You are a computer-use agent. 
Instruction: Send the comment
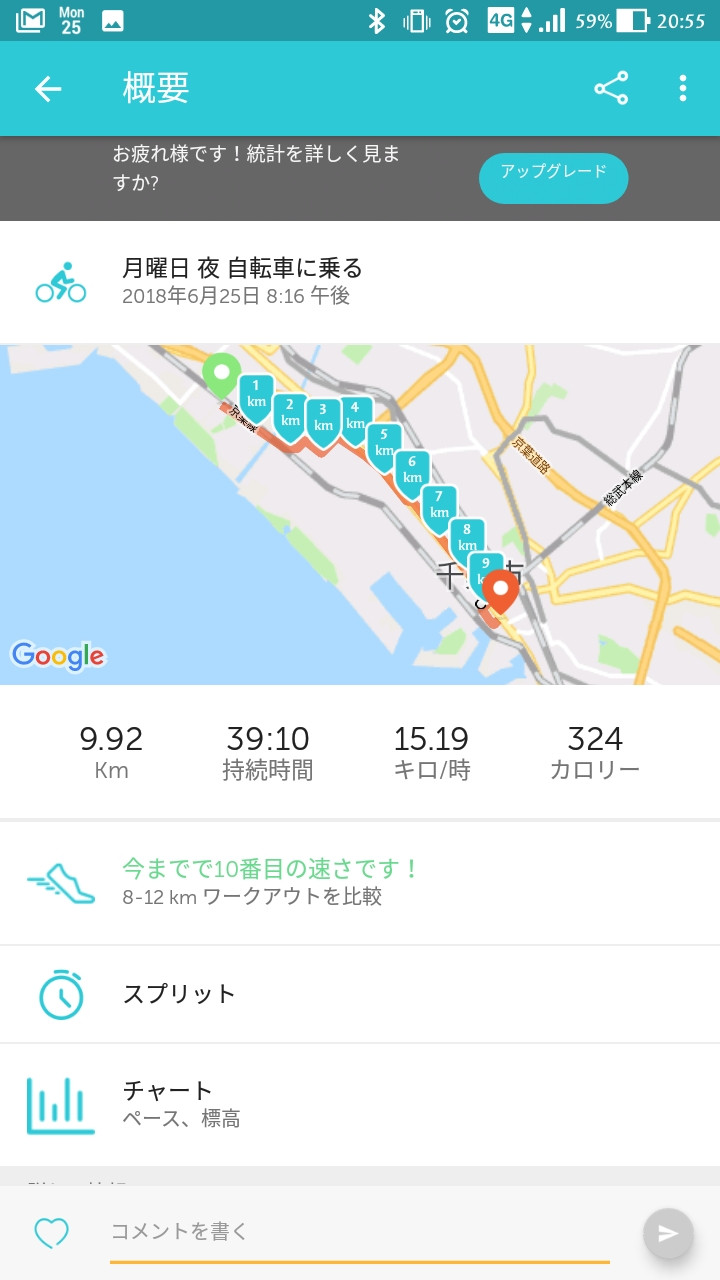[668, 1233]
